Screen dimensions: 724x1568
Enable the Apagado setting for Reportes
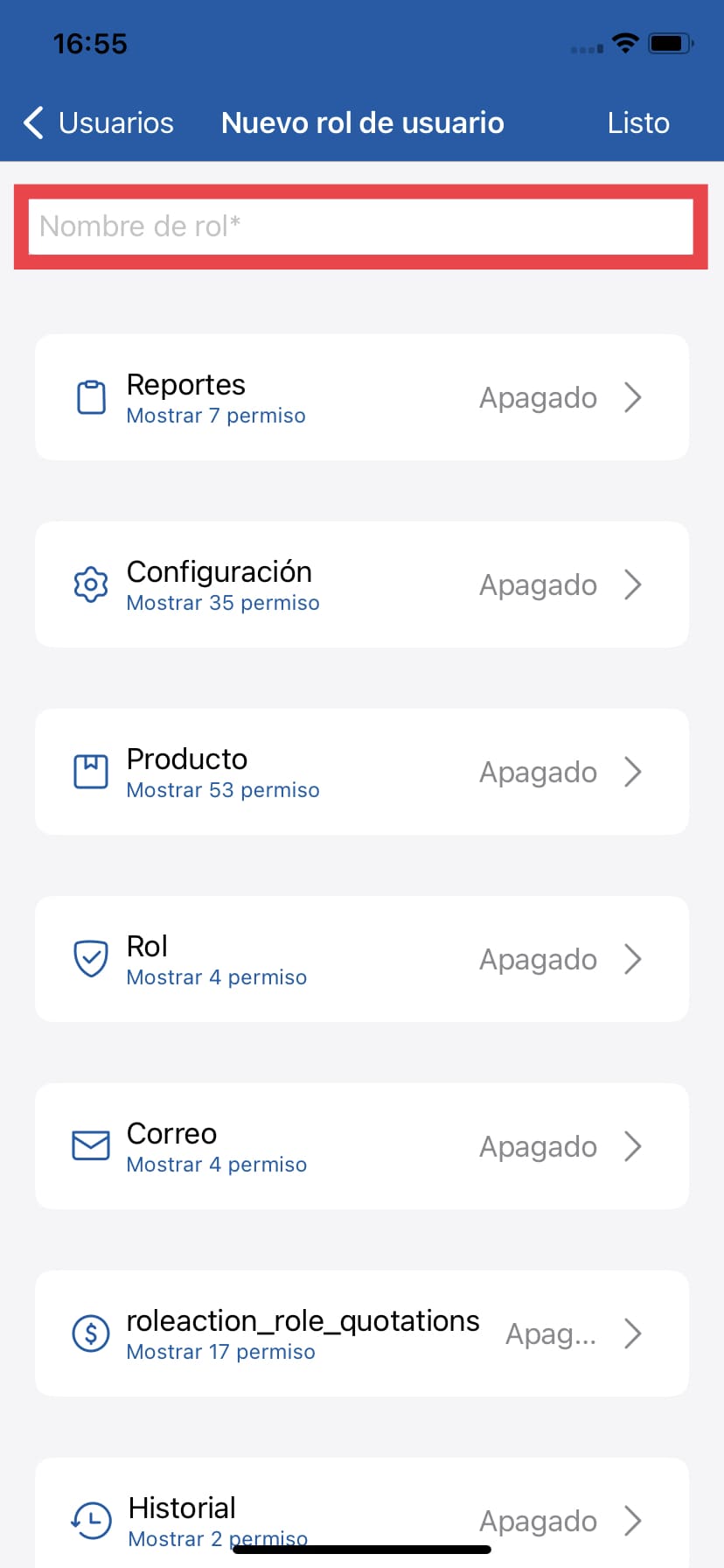(539, 396)
